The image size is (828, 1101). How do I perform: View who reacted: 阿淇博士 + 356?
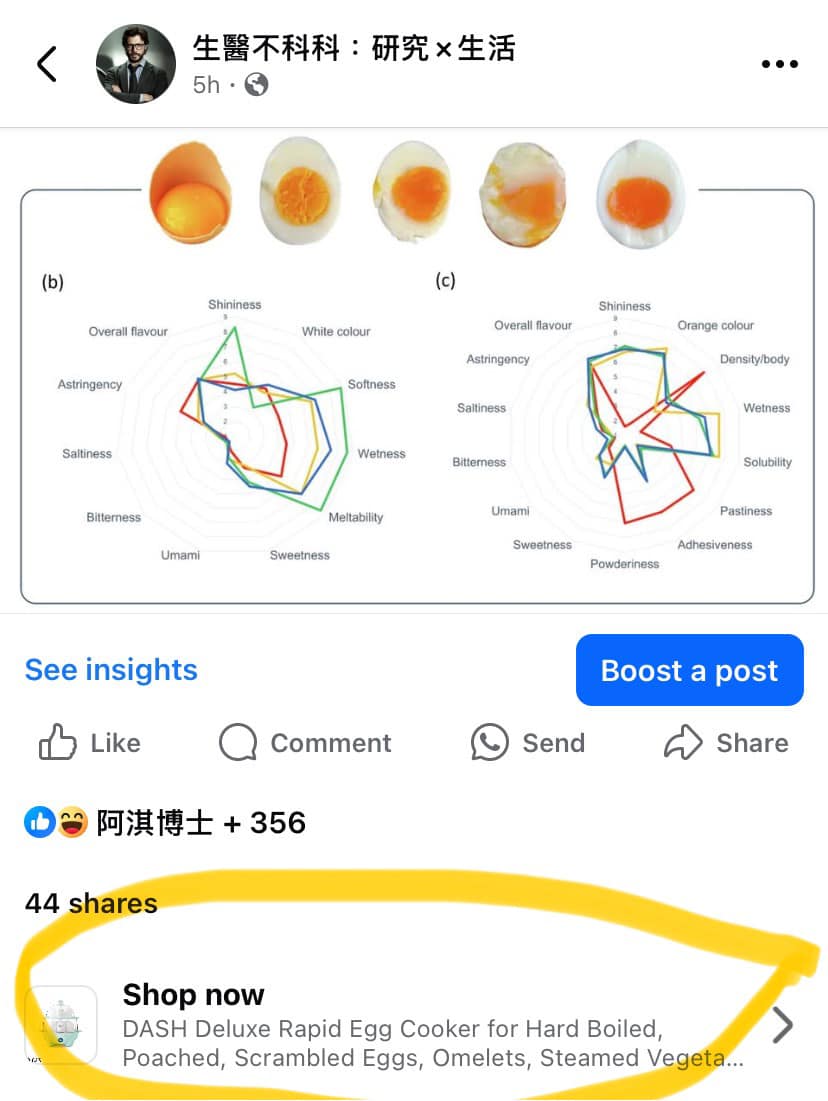click(x=165, y=823)
